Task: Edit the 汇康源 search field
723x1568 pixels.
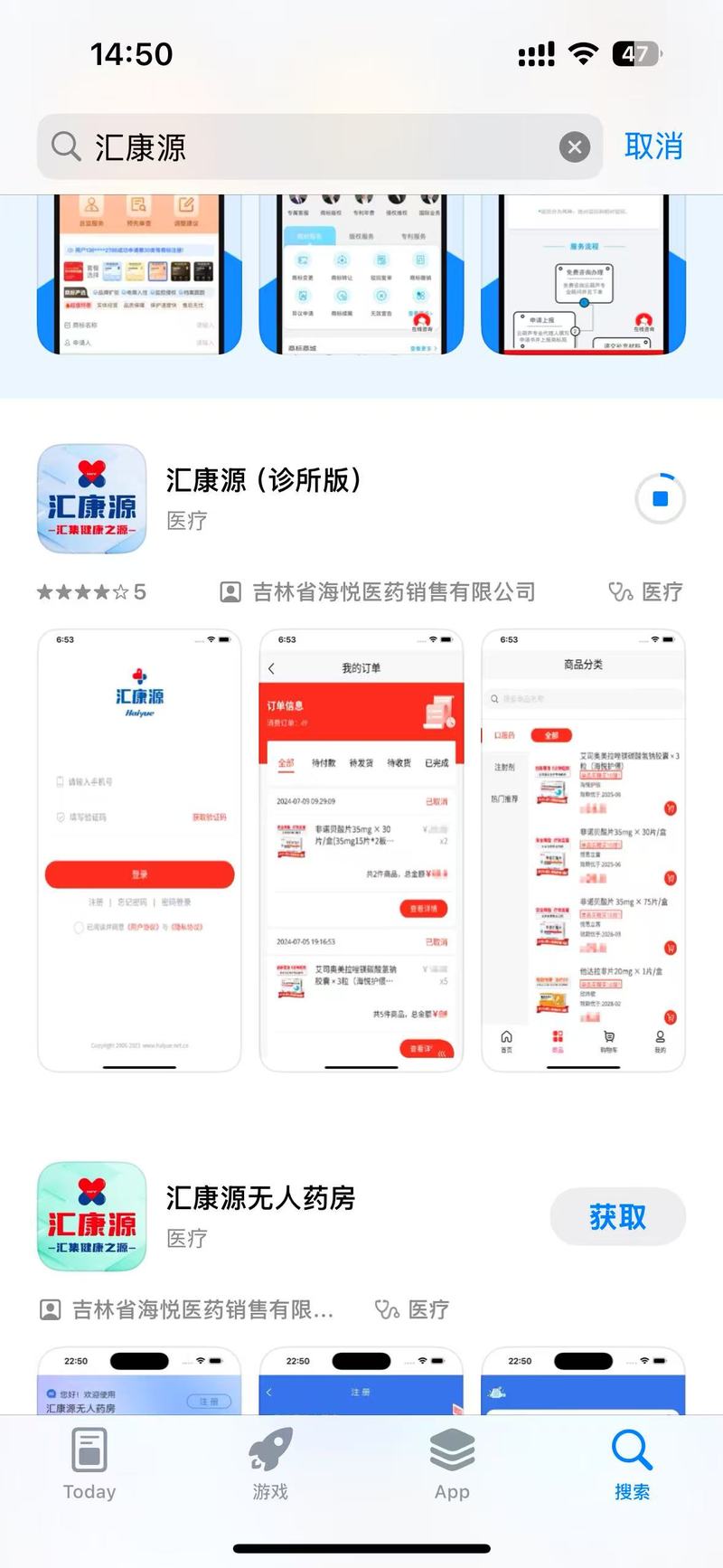Action: tap(319, 146)
